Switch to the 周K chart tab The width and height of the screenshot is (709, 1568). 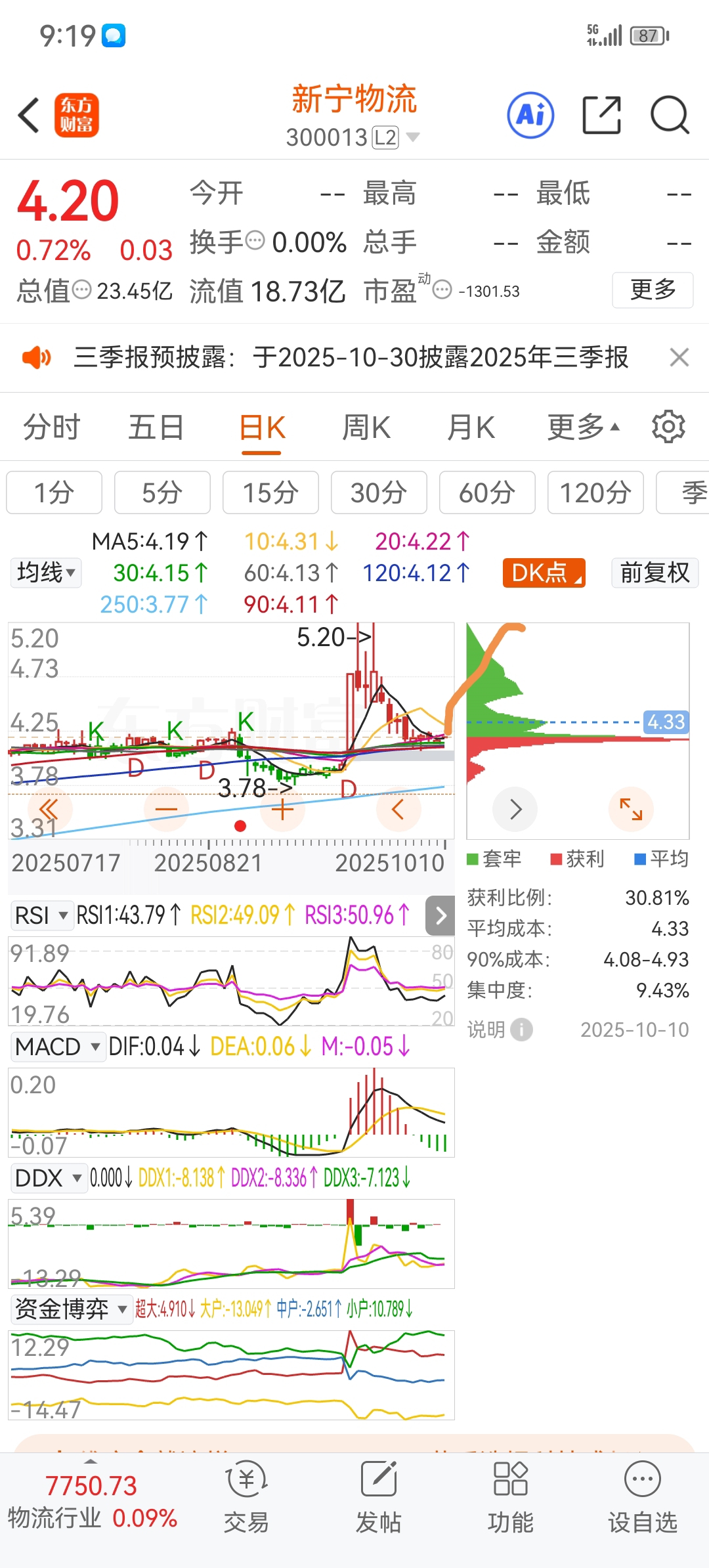[366, 427]
